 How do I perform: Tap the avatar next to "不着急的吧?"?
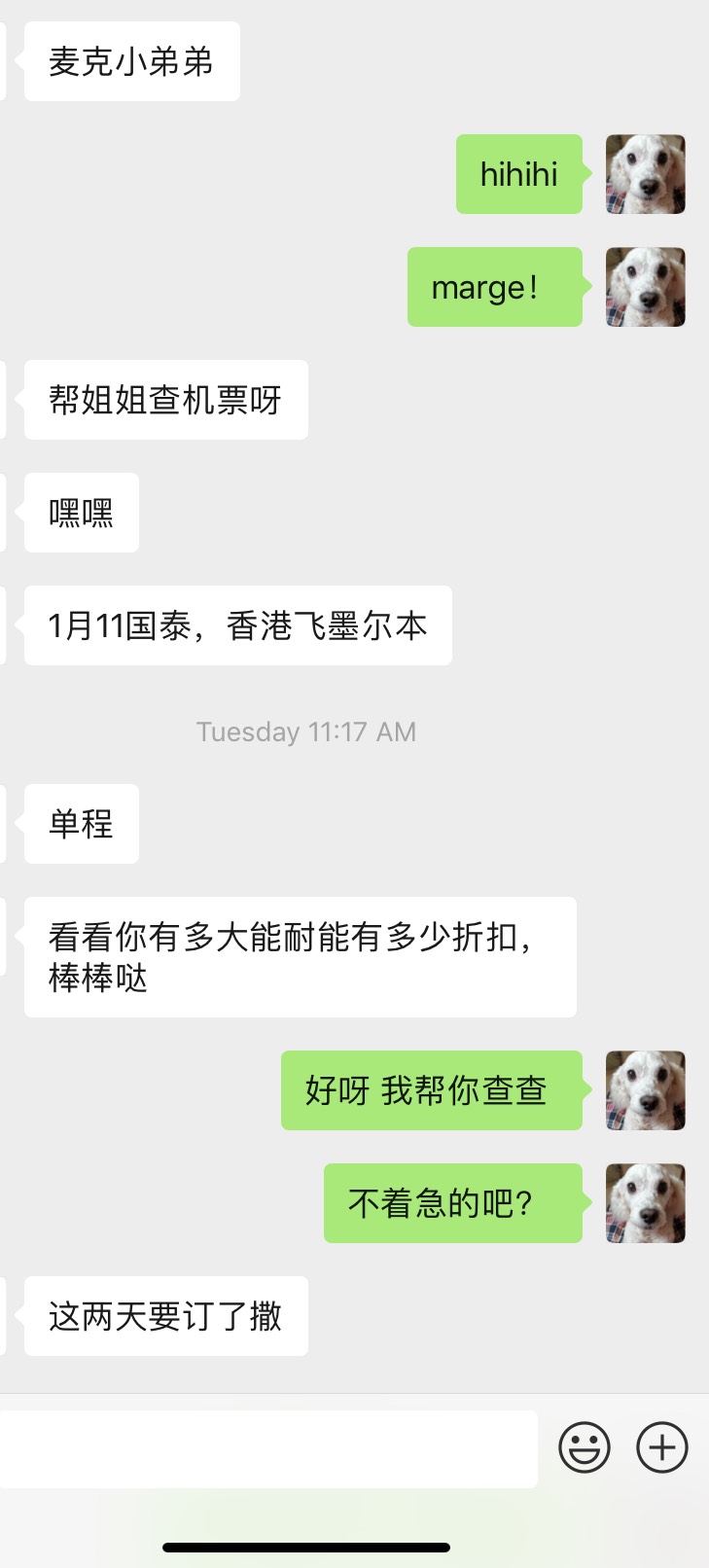pos(645,1203)
